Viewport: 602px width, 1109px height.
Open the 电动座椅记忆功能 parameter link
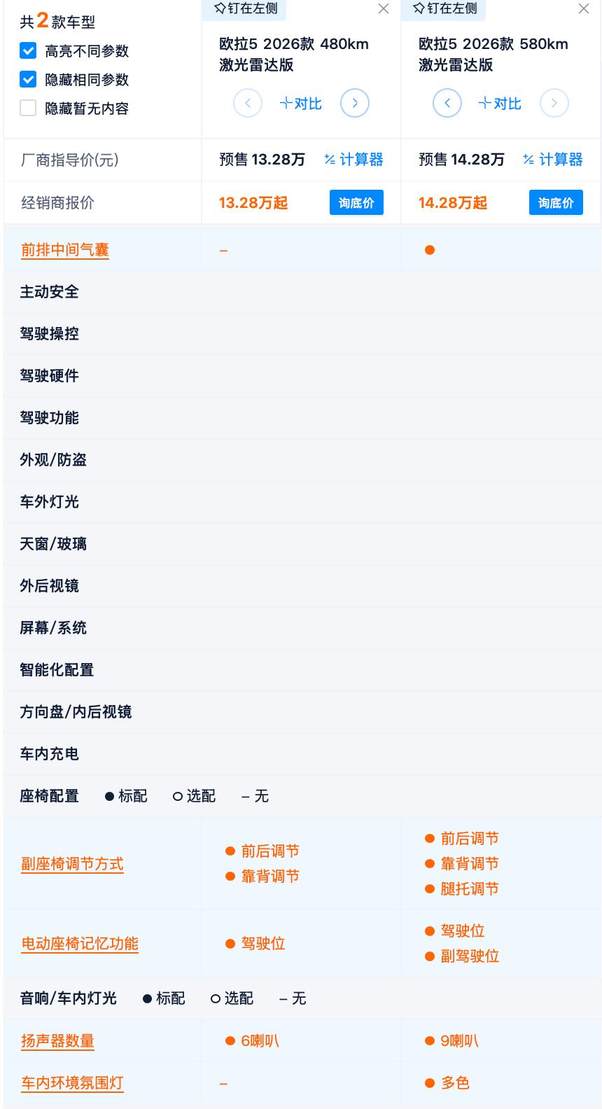[x=80, y=943]
